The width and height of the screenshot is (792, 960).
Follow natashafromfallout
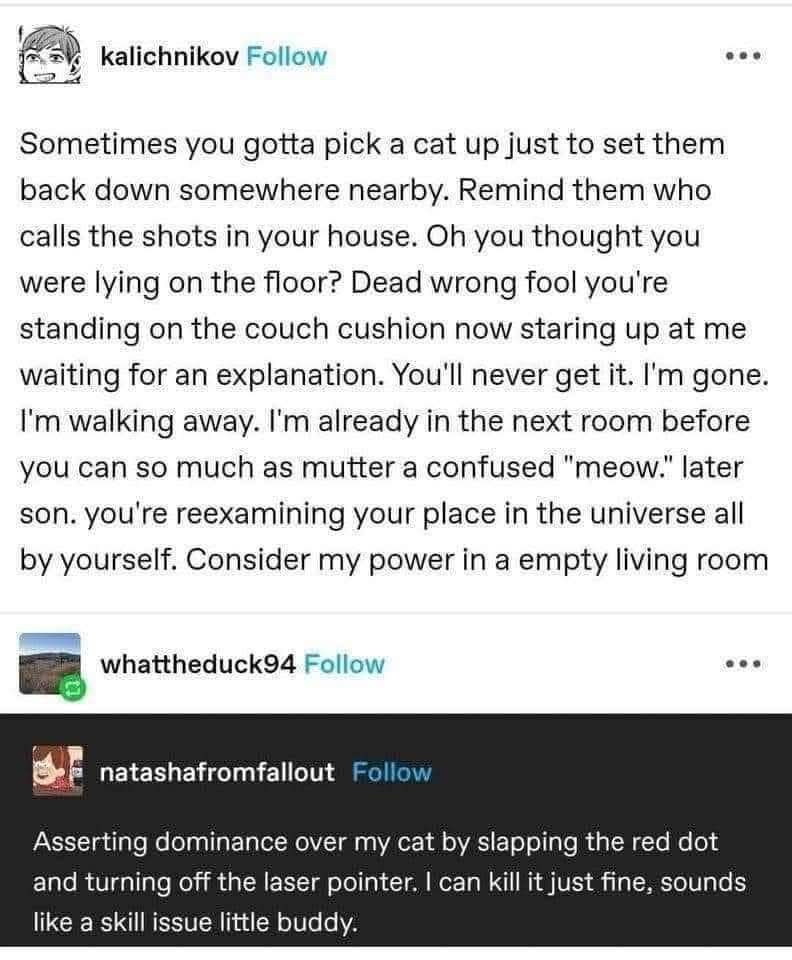[392, 772]
